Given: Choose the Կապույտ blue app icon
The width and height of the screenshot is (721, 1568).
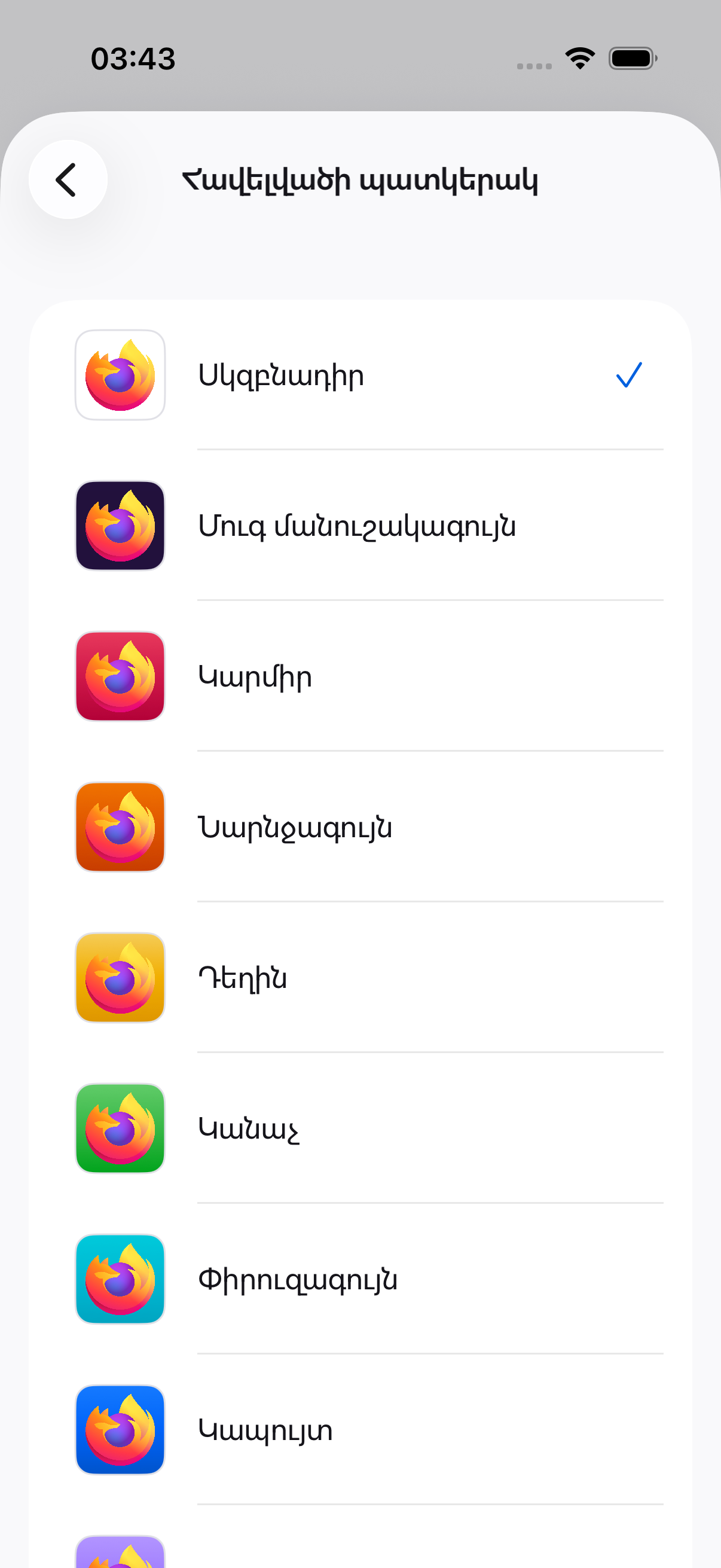Looking at the screenshot, I should tap(360, 1430).
